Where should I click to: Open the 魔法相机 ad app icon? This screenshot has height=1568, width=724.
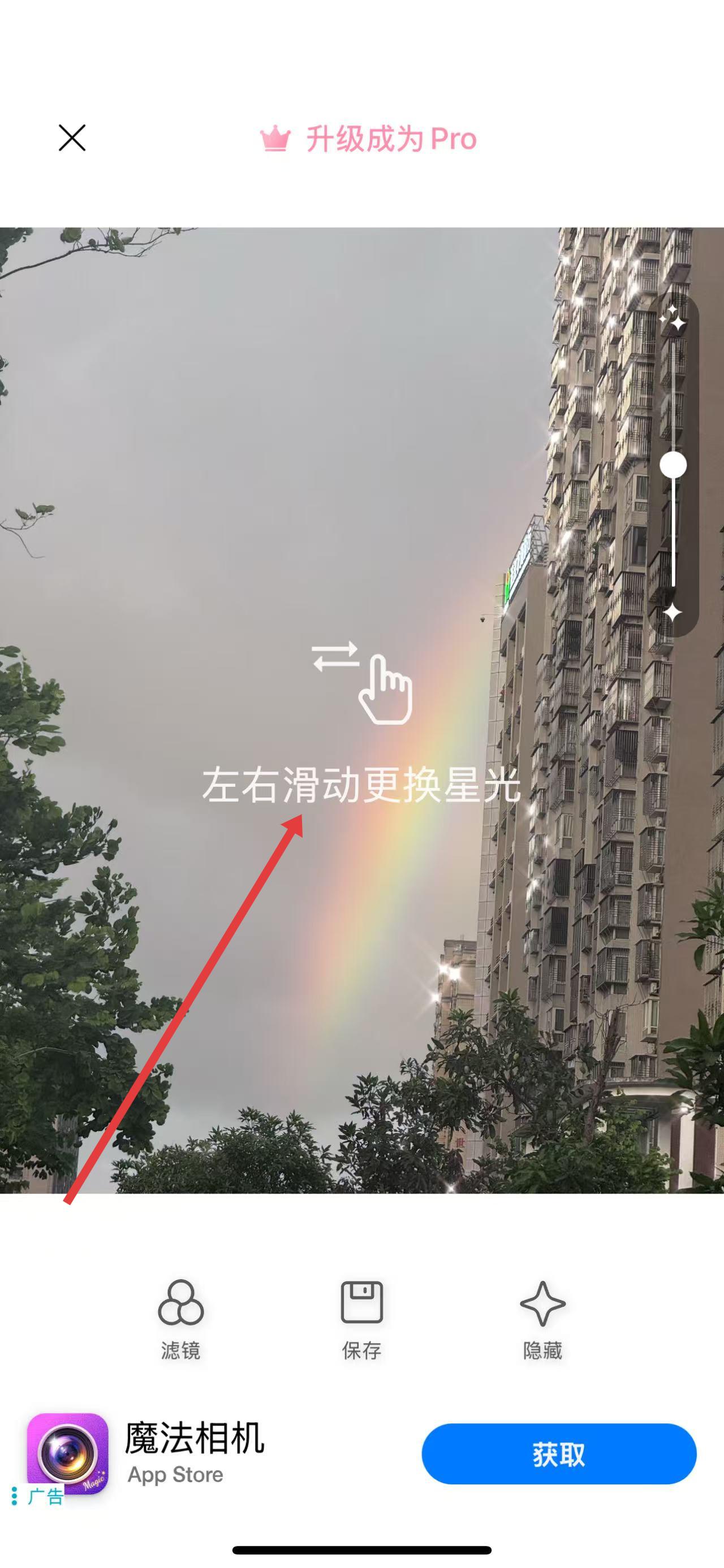[x=67, y=1452]
